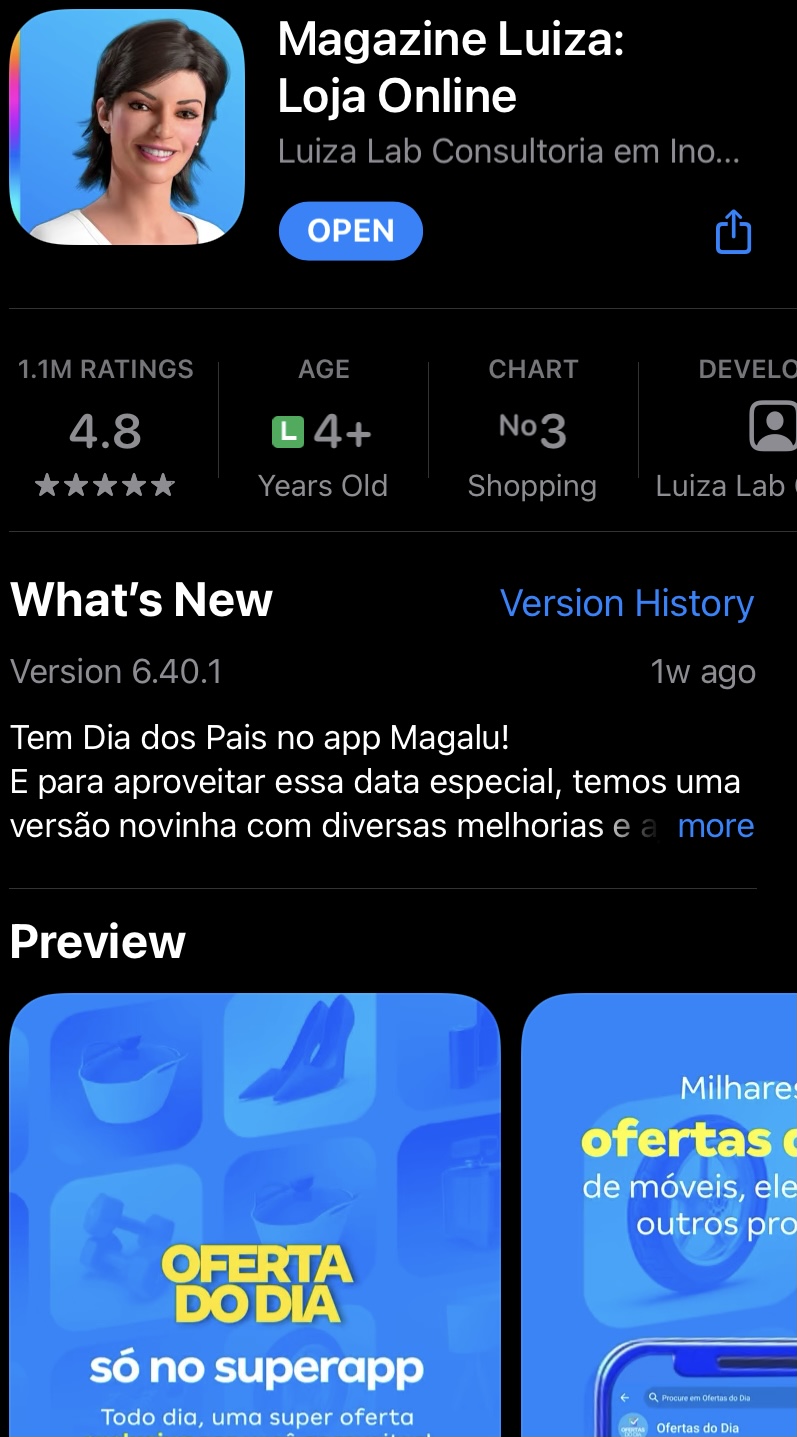Screen dimensions: 797x1437
Task: Tap the 1.1M RATINGS section
Action: point(105,369)
